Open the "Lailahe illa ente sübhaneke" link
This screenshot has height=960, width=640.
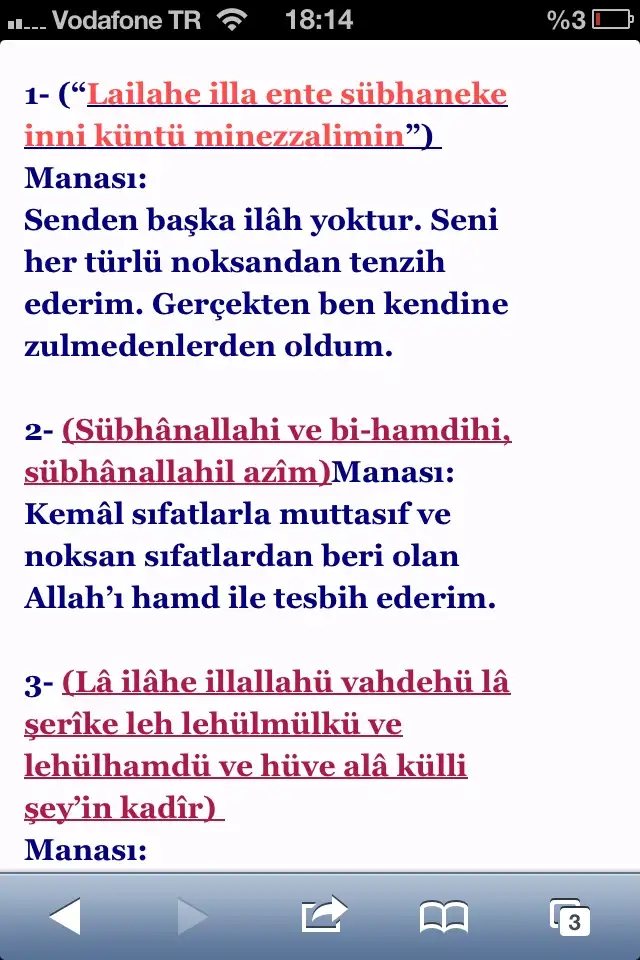click(297, 97)
